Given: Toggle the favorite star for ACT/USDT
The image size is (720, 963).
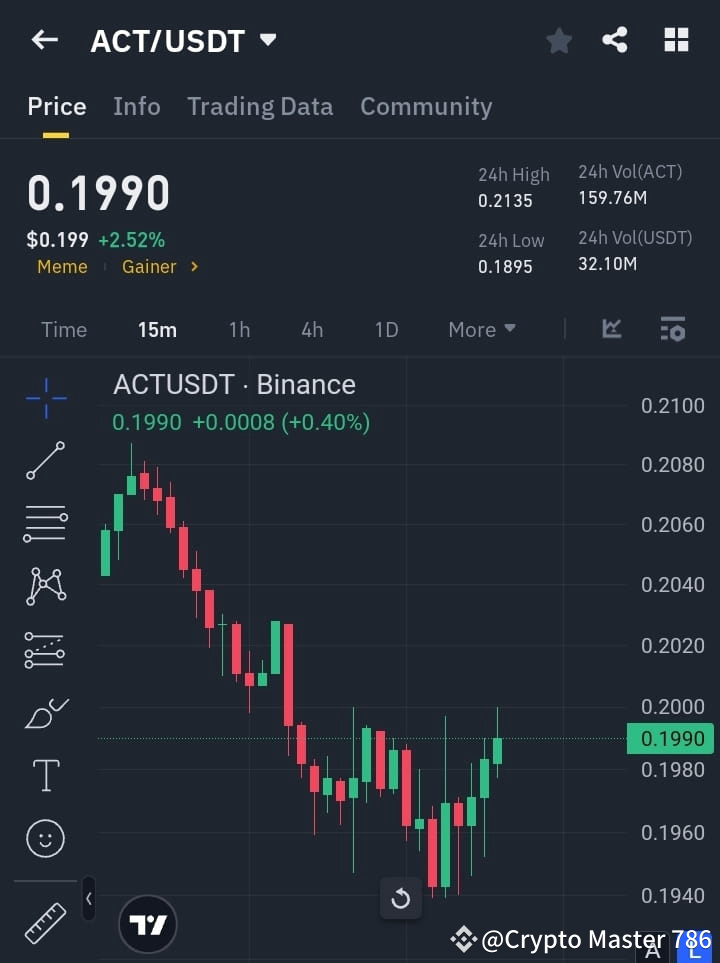Looking at the screenshot, I should 558,40.
